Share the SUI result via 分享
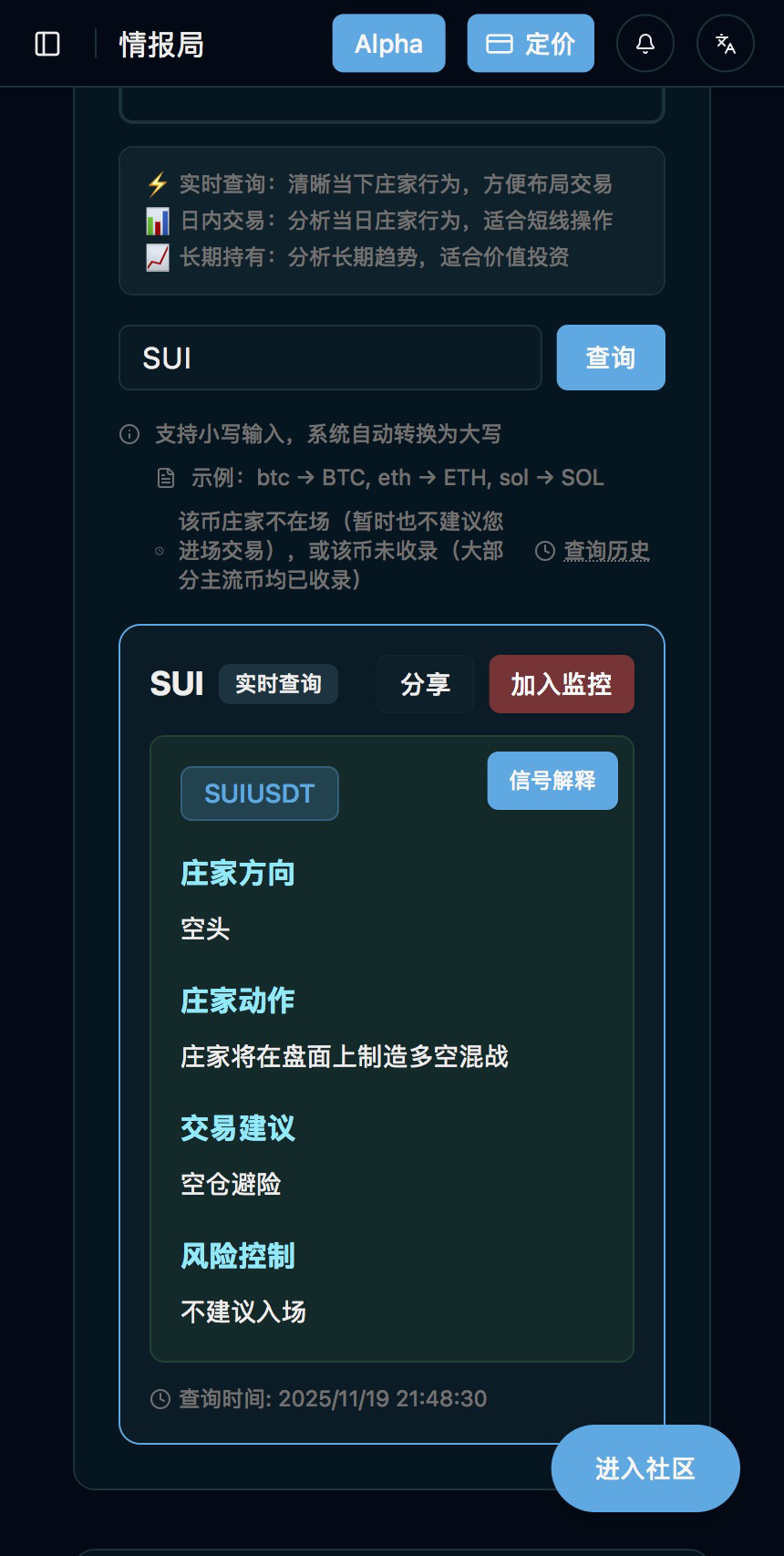This screenshot has height=1556, width=784. 426,684
